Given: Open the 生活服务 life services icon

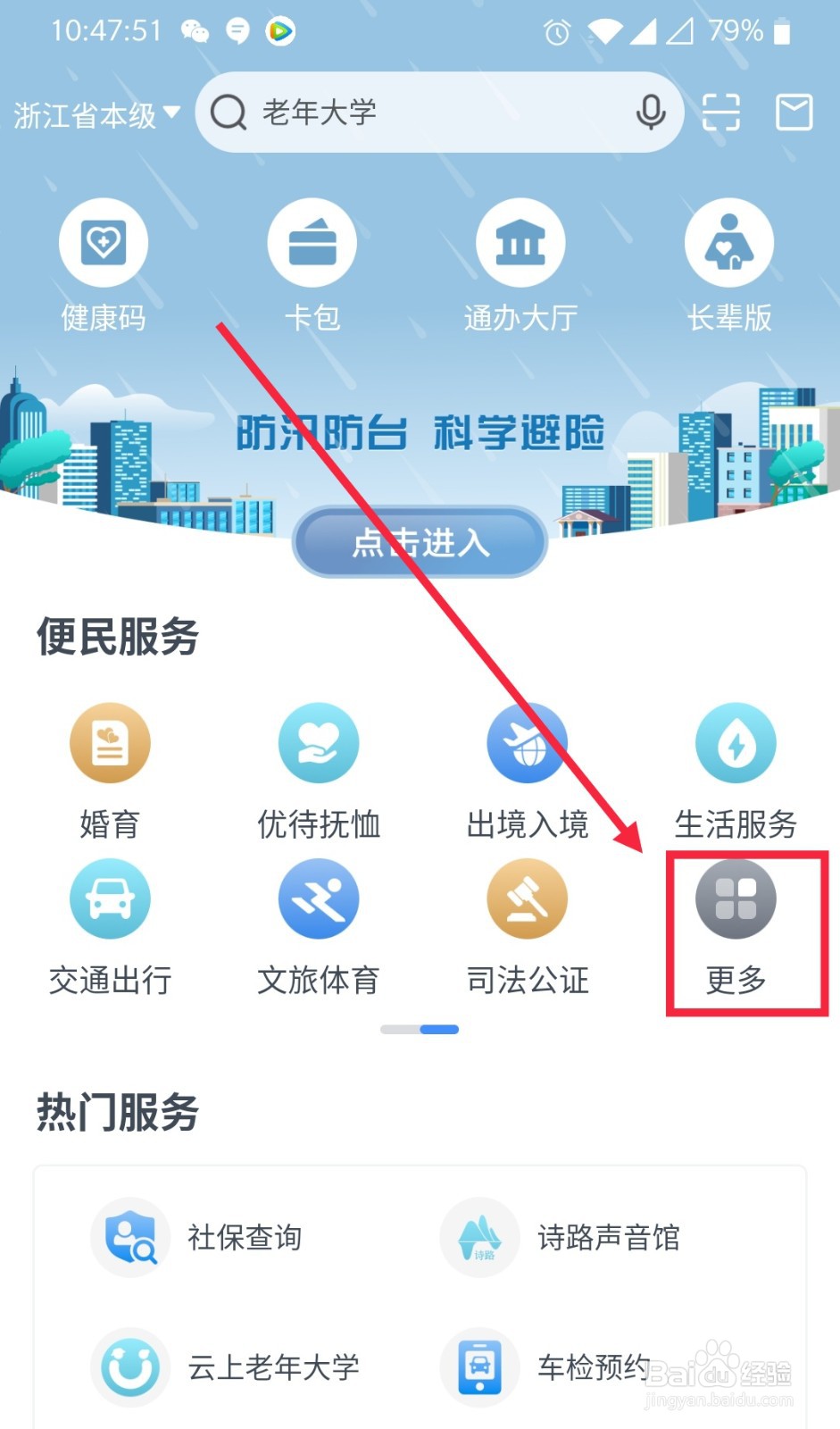Looking at the screenshot, I should coord(735,768).
